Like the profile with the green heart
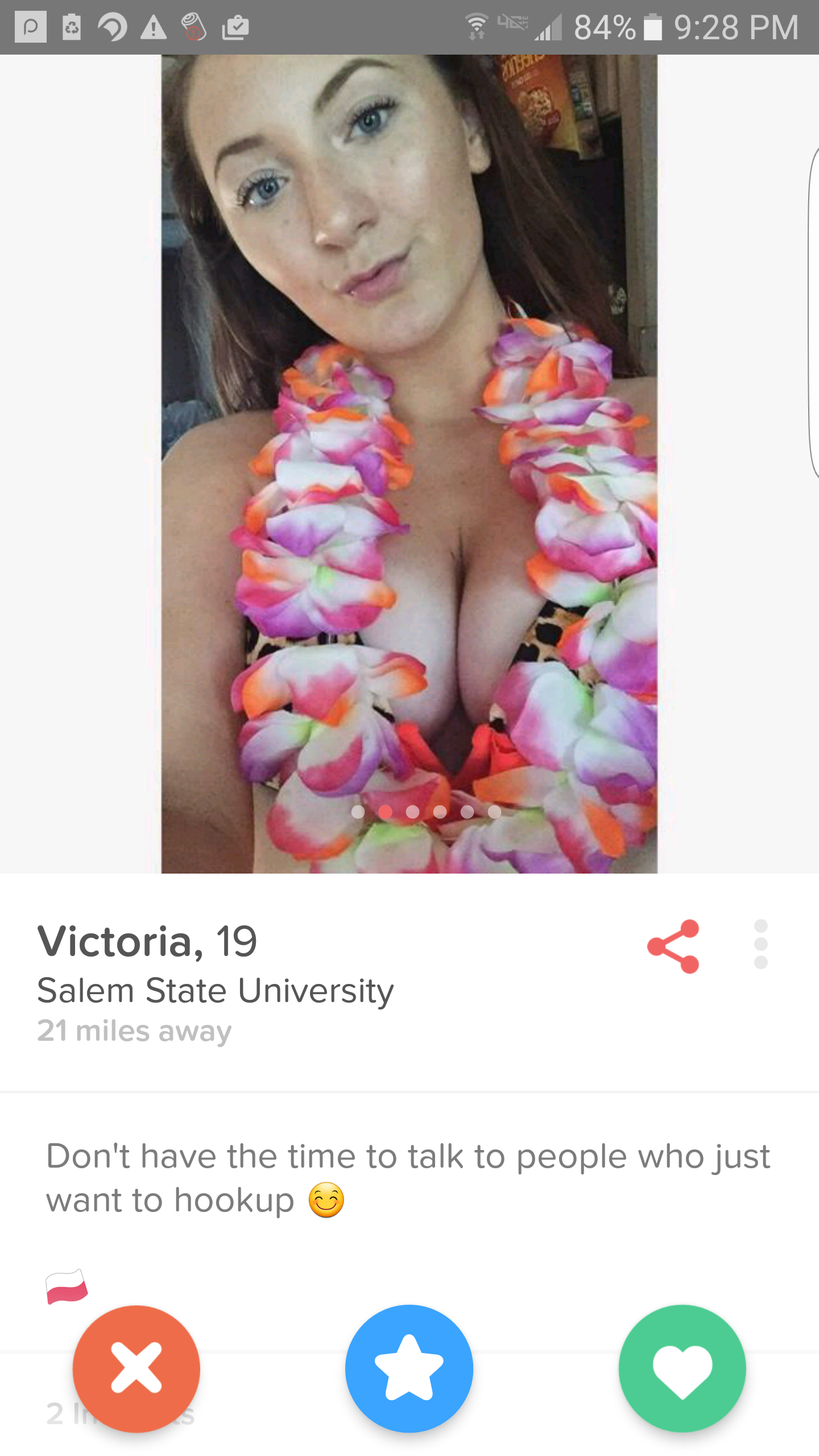Screen dimensions: 819x1456 [x=682, y=1368]
